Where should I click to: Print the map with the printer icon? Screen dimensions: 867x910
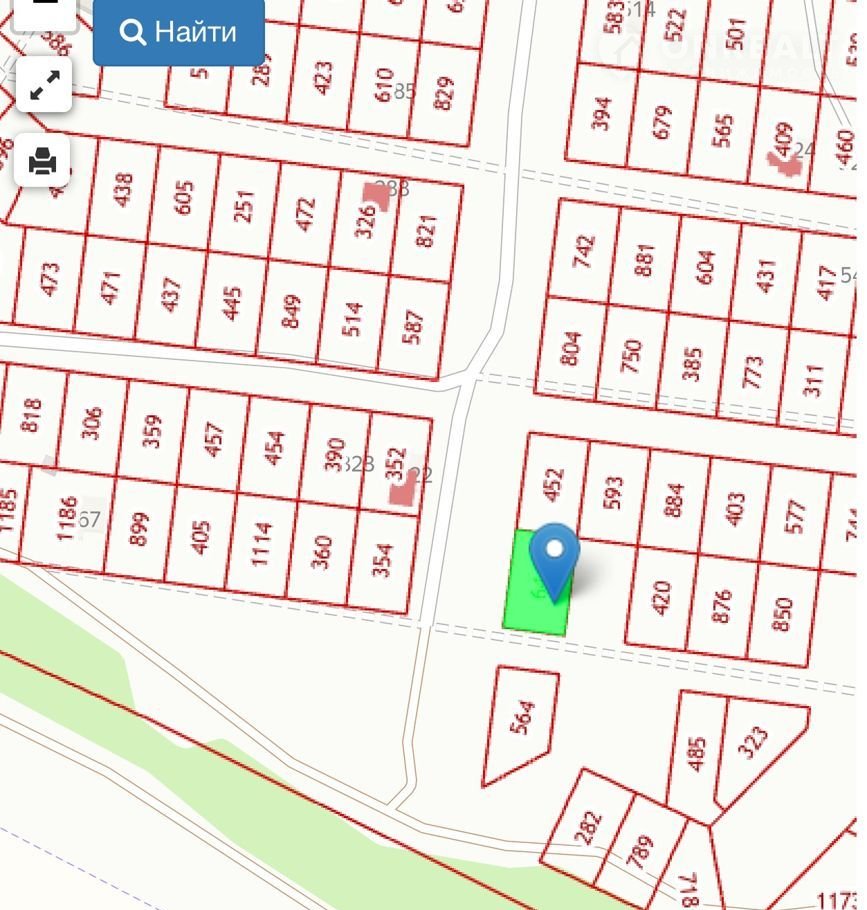(x=43, y=160)
